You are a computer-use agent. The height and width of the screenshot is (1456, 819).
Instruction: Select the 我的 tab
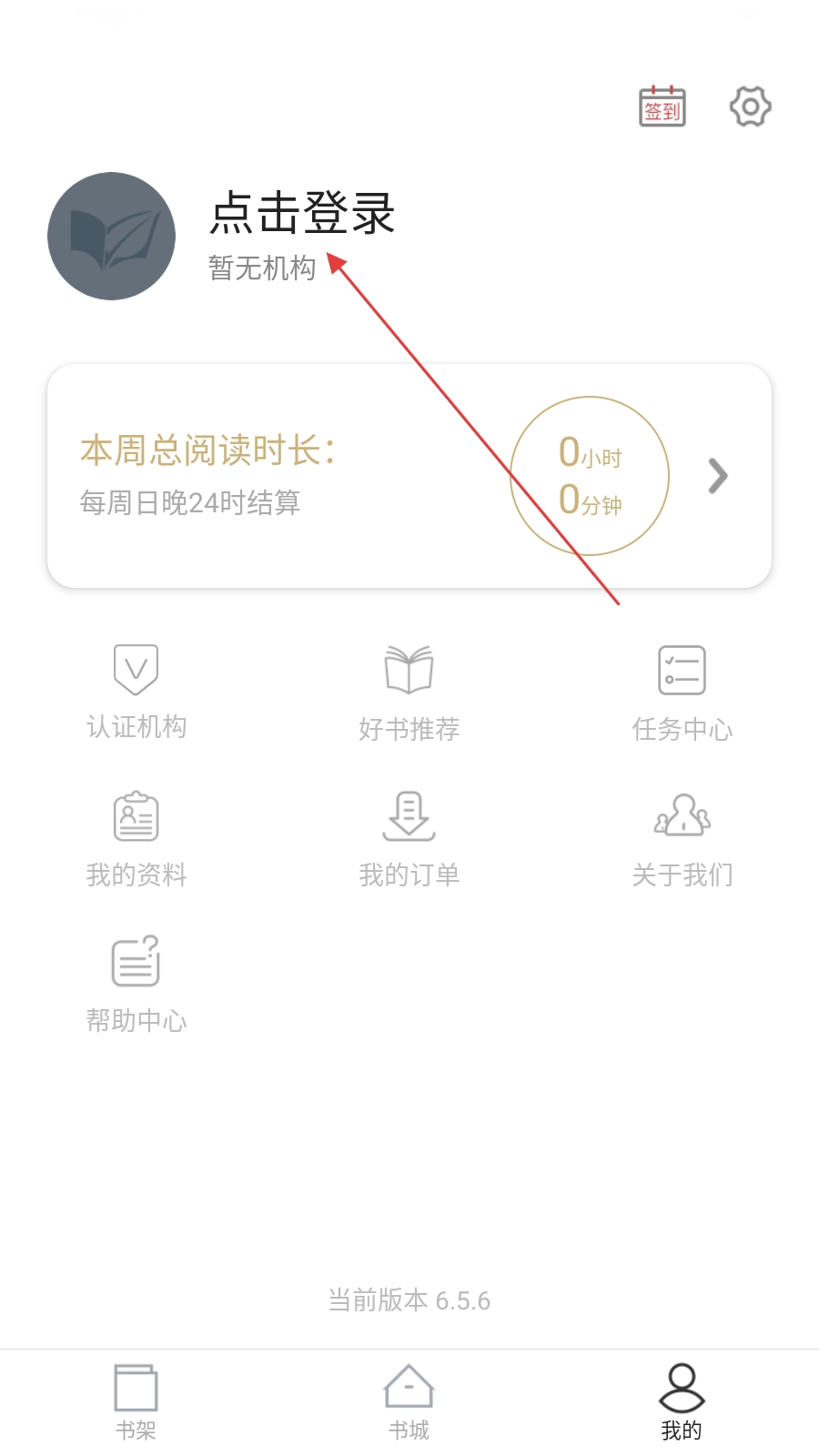[x=682, y=1401]
